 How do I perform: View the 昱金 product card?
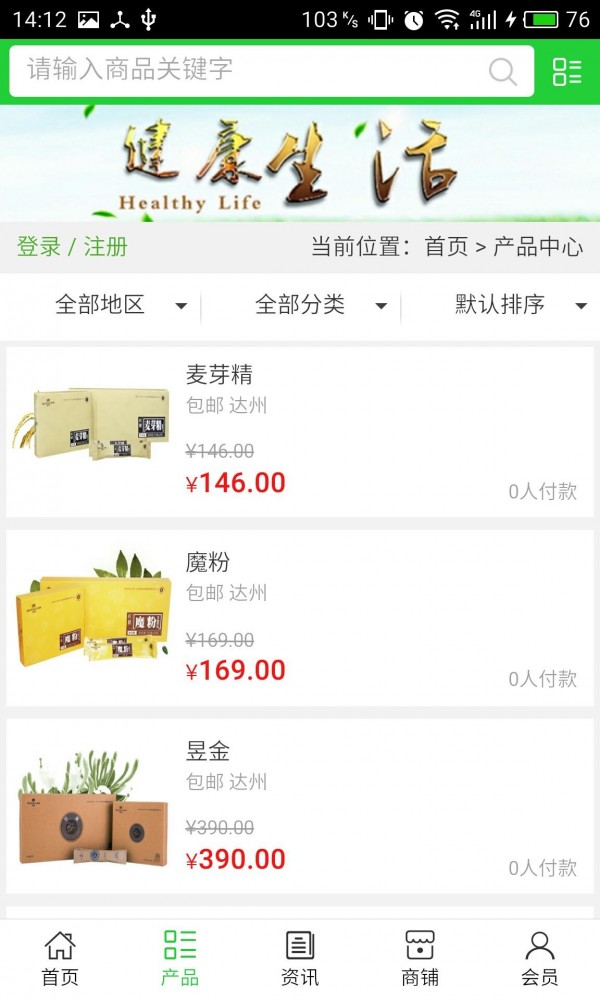300,806
